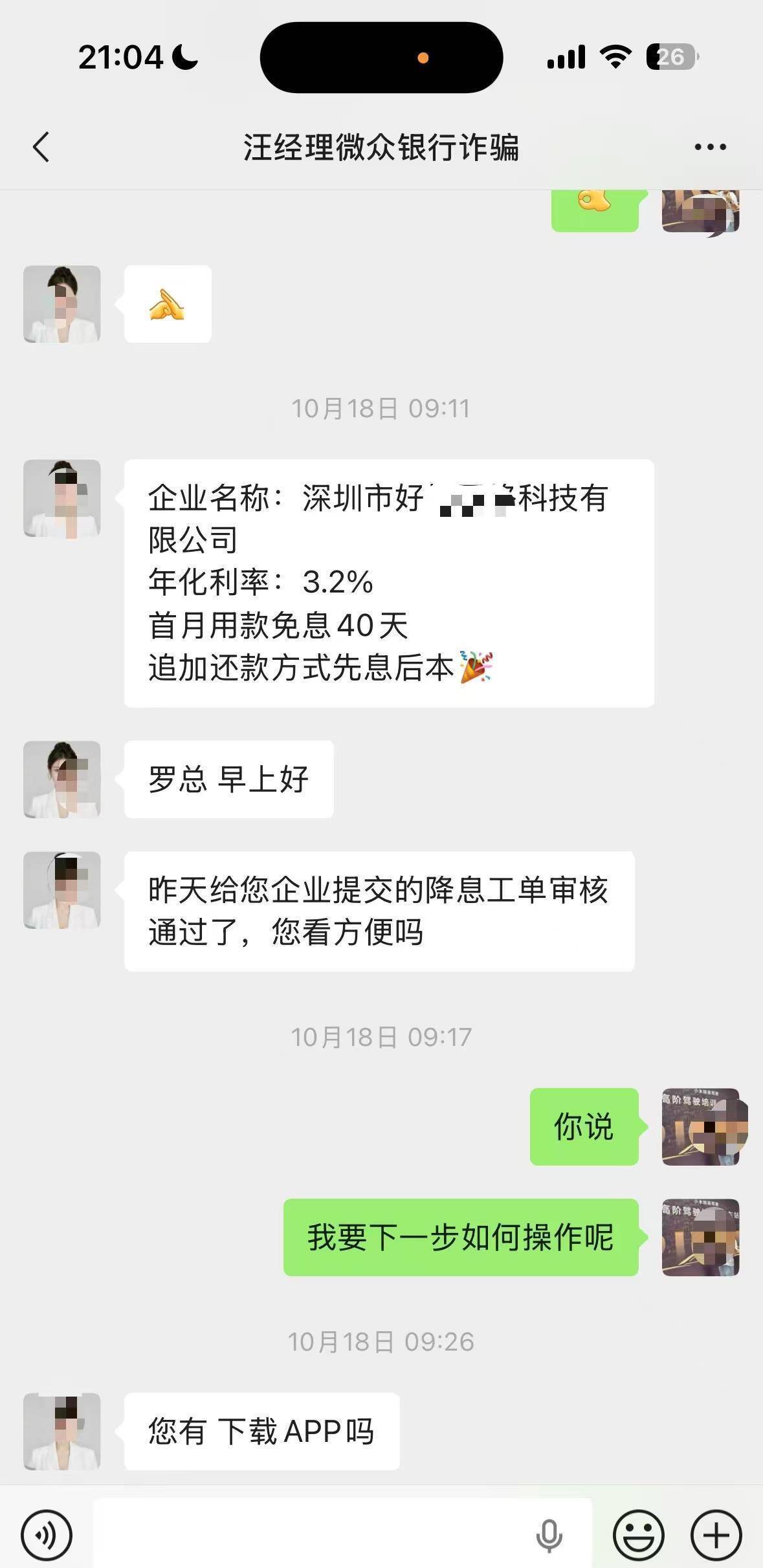Select the message 罗总 早上好
This screenshot has width=763, height=1568.
(228, 780)
